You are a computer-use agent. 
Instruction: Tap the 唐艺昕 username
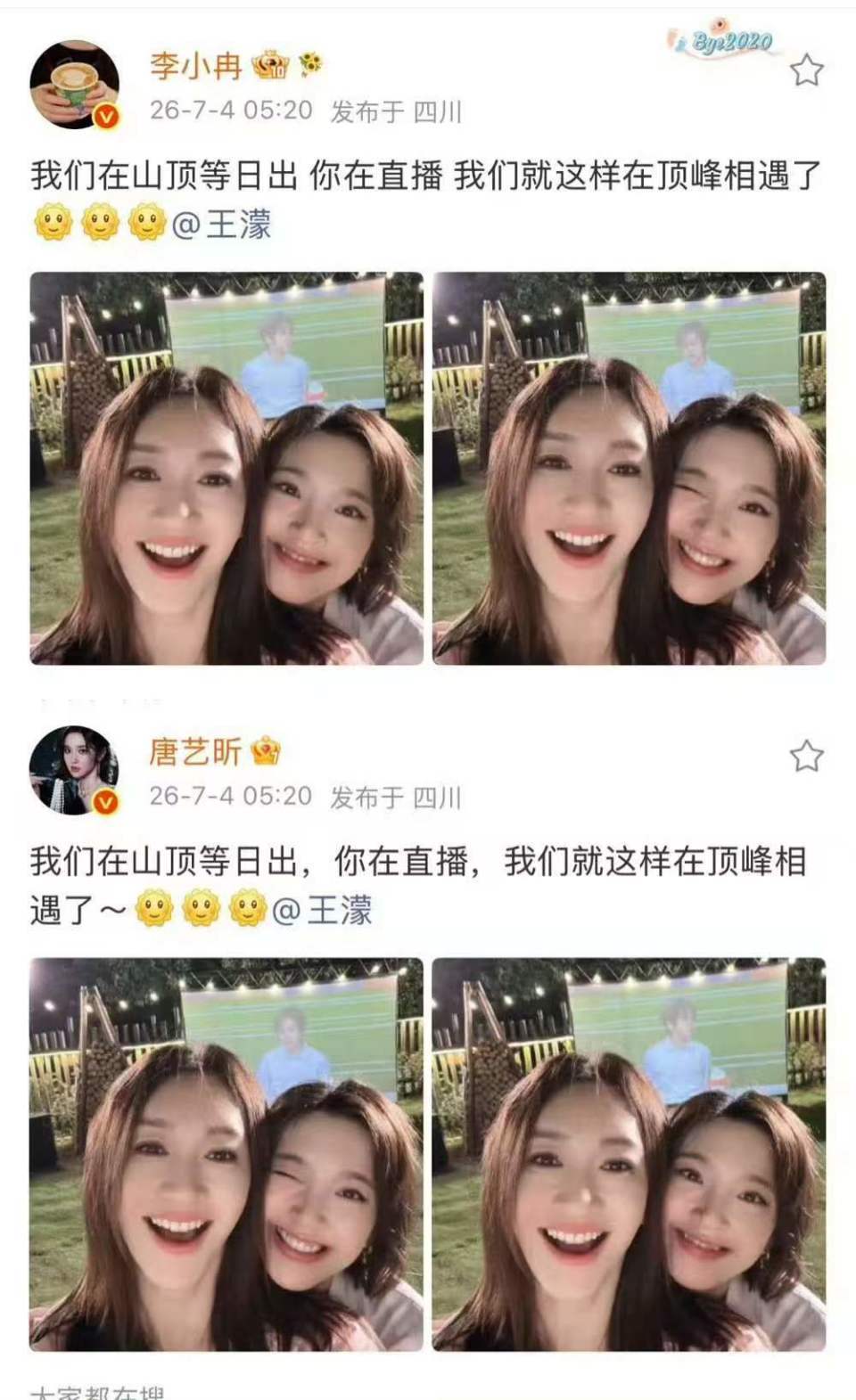(x=195, y=751)
